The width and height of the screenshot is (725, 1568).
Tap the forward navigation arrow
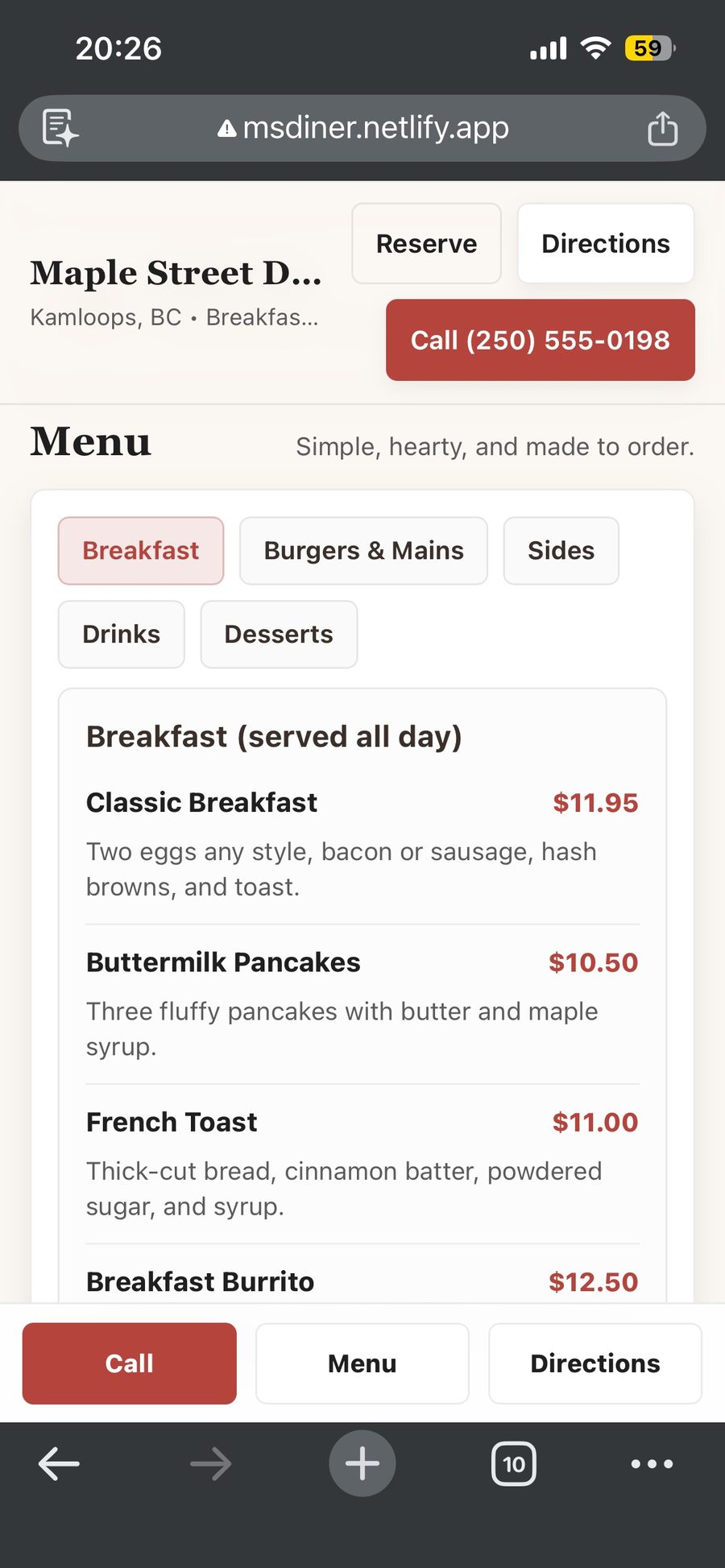[x=211, y=1464]
